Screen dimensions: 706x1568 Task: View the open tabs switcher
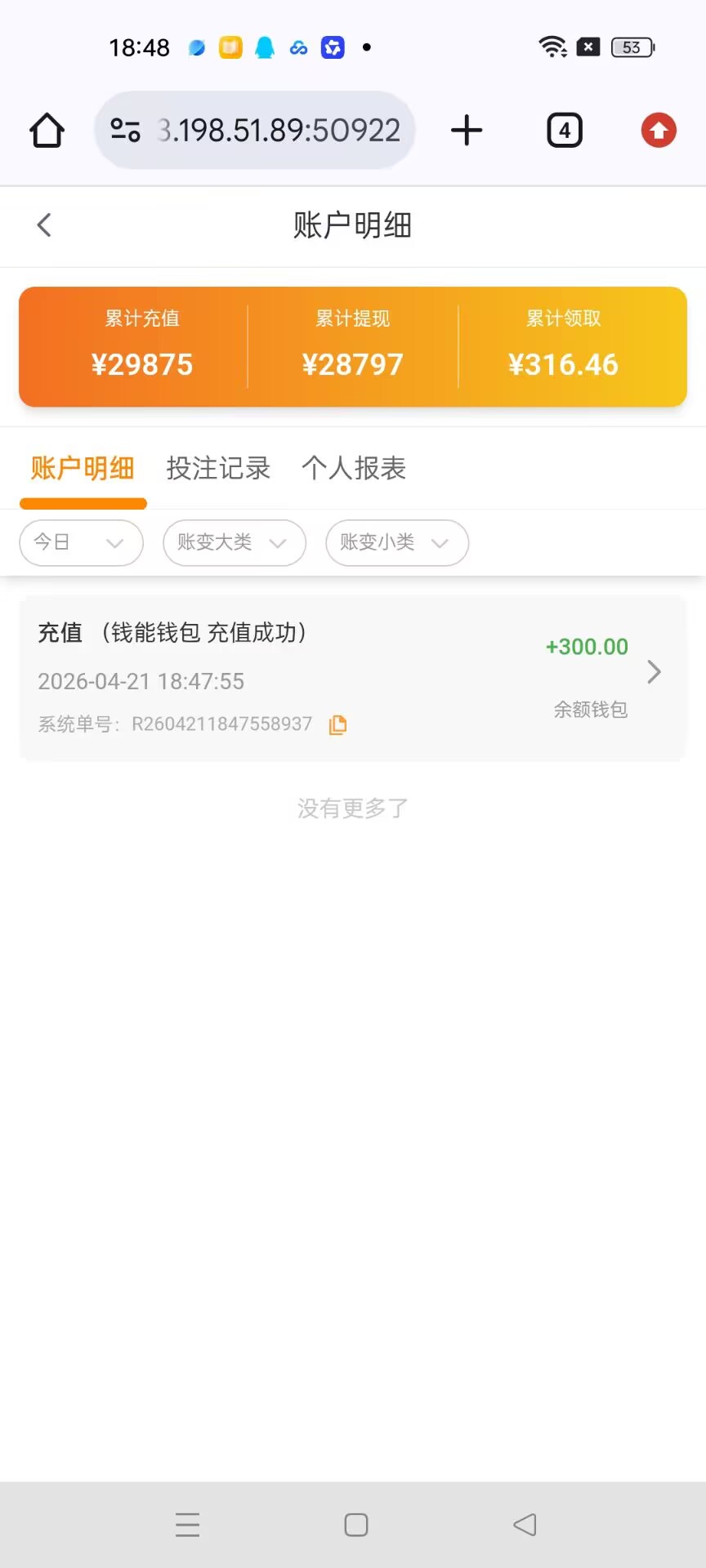click(564, 131)
